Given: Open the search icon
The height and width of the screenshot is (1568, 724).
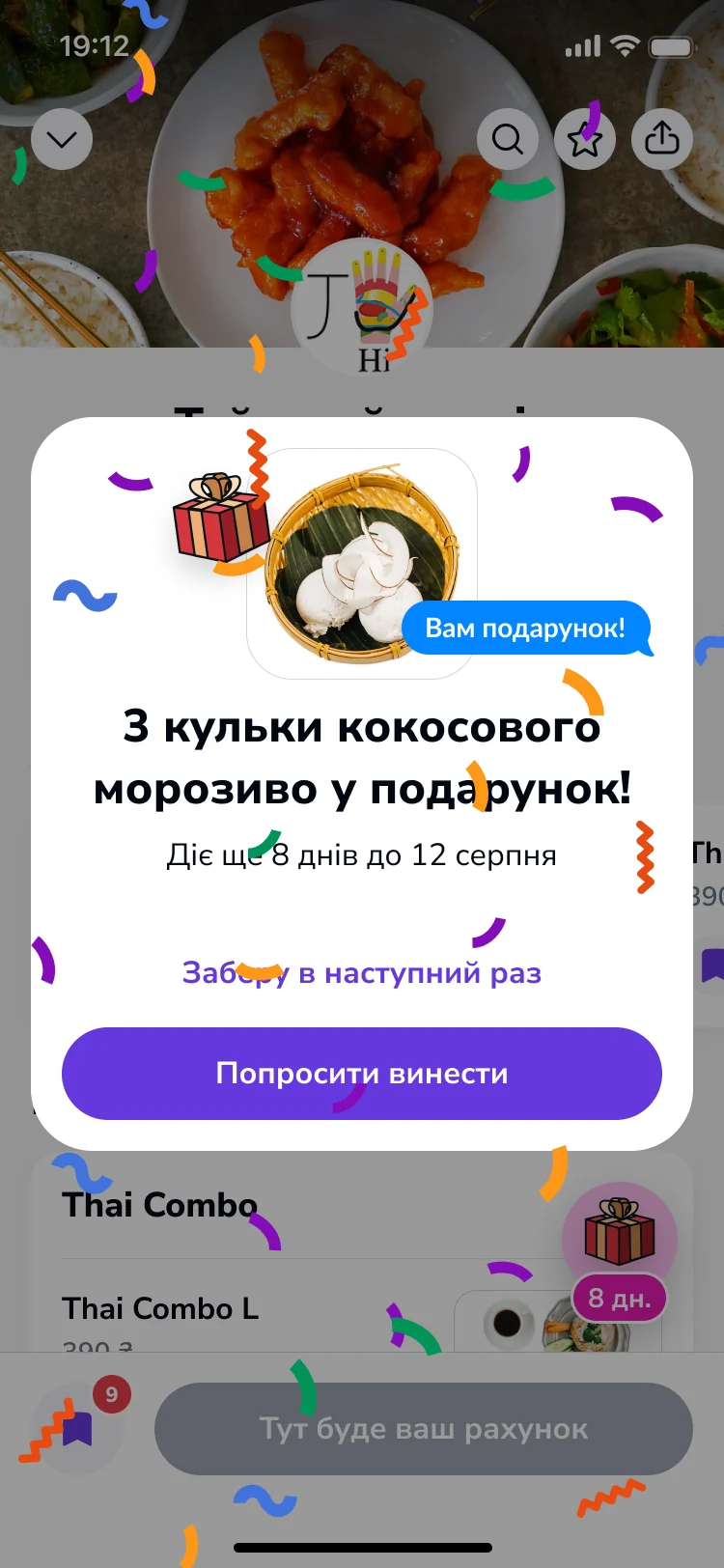Looking at the screenshot, I should 508,140.
